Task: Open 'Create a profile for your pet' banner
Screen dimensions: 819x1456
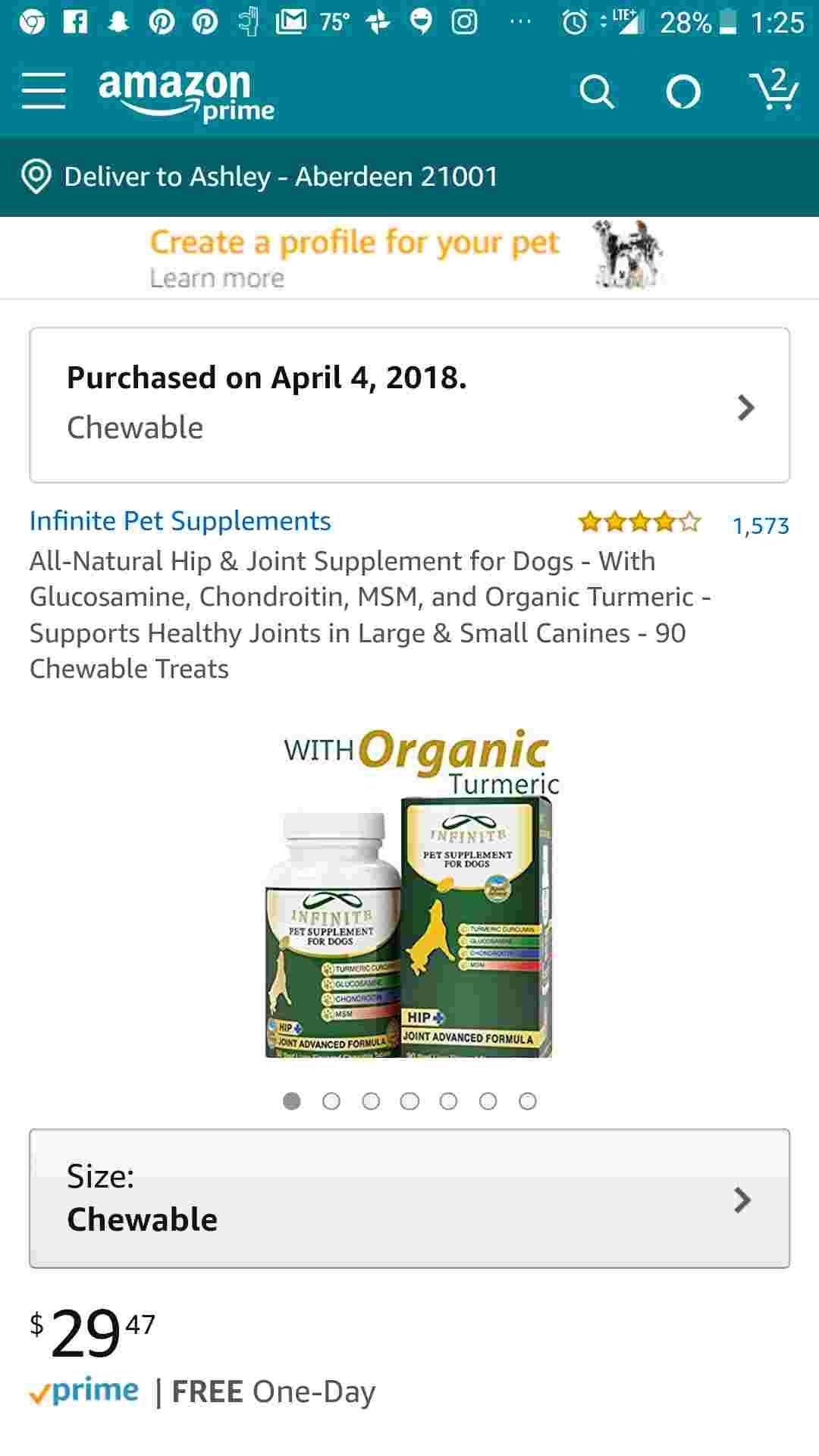Action: click(408, 258)
